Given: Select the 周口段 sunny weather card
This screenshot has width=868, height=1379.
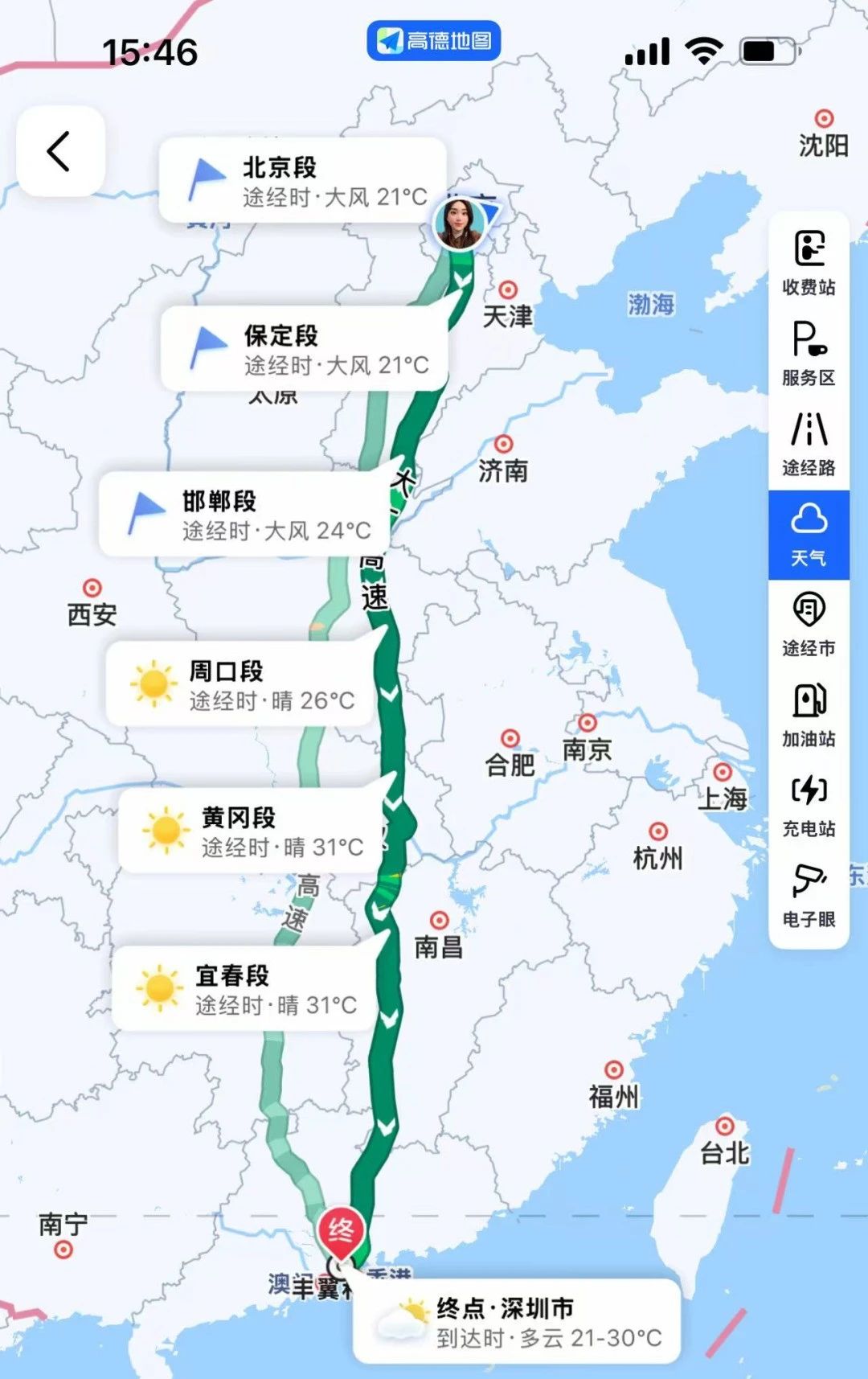Looking at the screenshot, I should click(241, 684).
